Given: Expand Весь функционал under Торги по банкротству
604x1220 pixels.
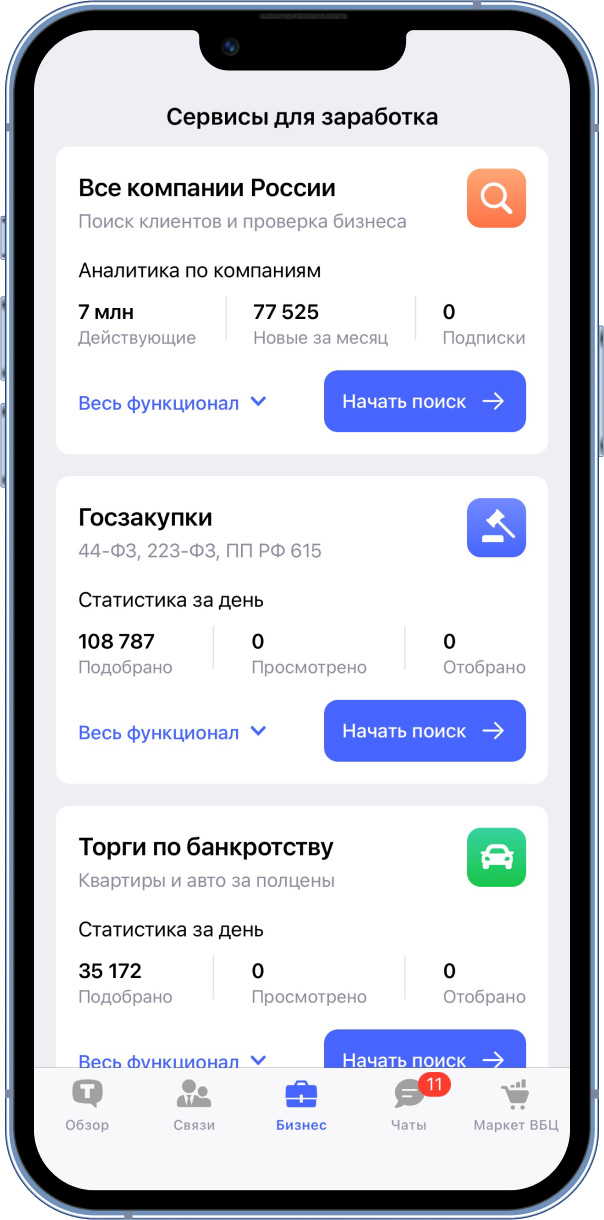Looking at the screenshot, I should coord(172,1060).
